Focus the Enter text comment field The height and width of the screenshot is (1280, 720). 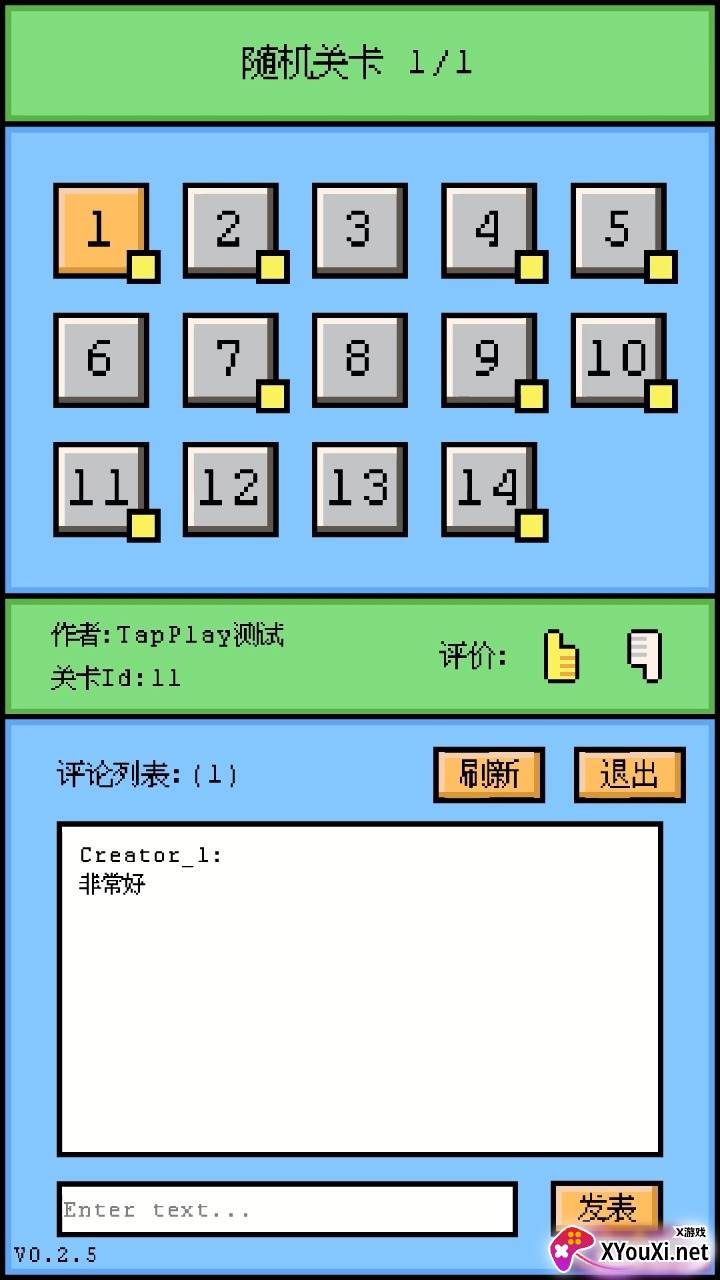tap(287, 1210)
